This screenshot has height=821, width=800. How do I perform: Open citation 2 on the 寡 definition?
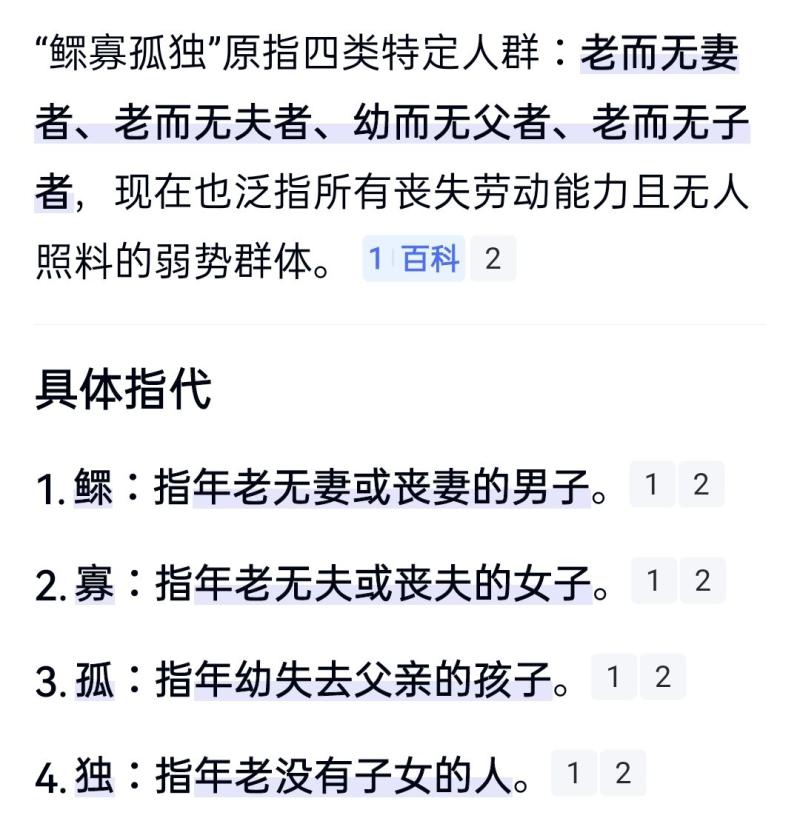pyautogui.click(x=702, y=581)
